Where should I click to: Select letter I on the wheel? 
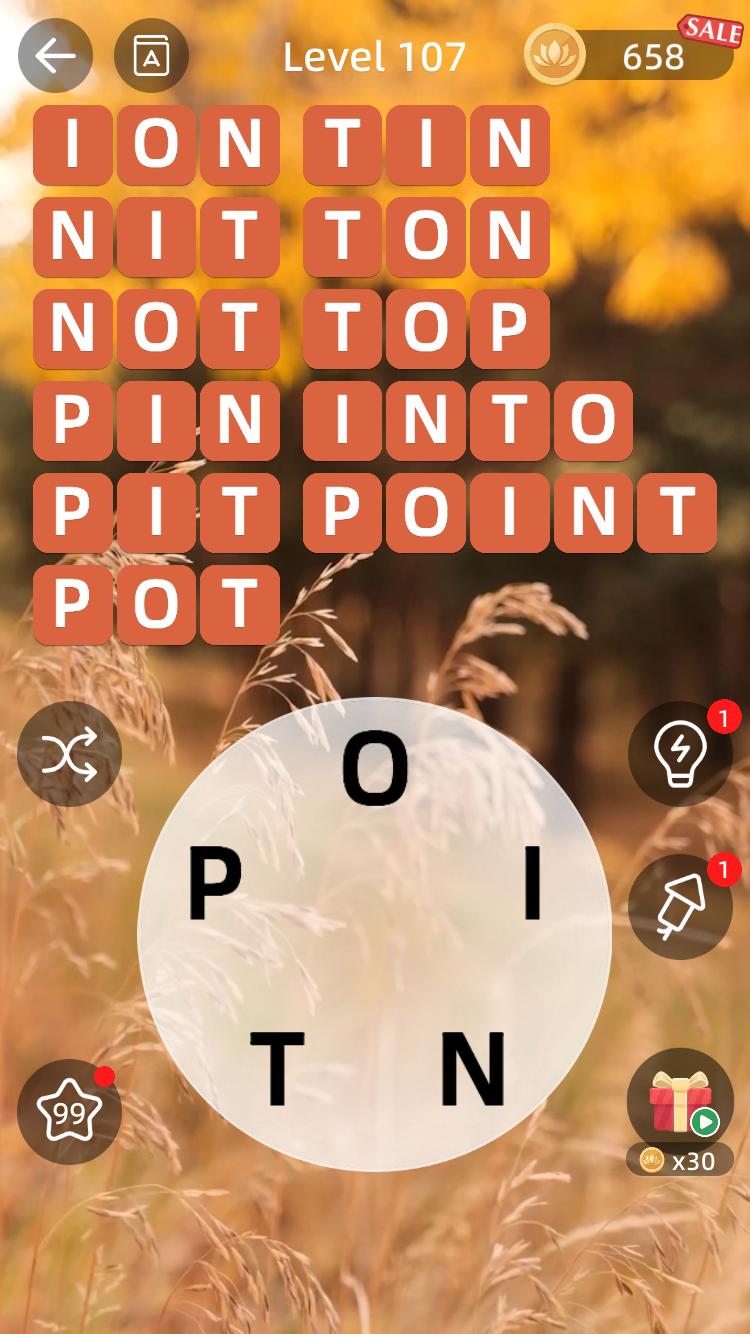533,883
